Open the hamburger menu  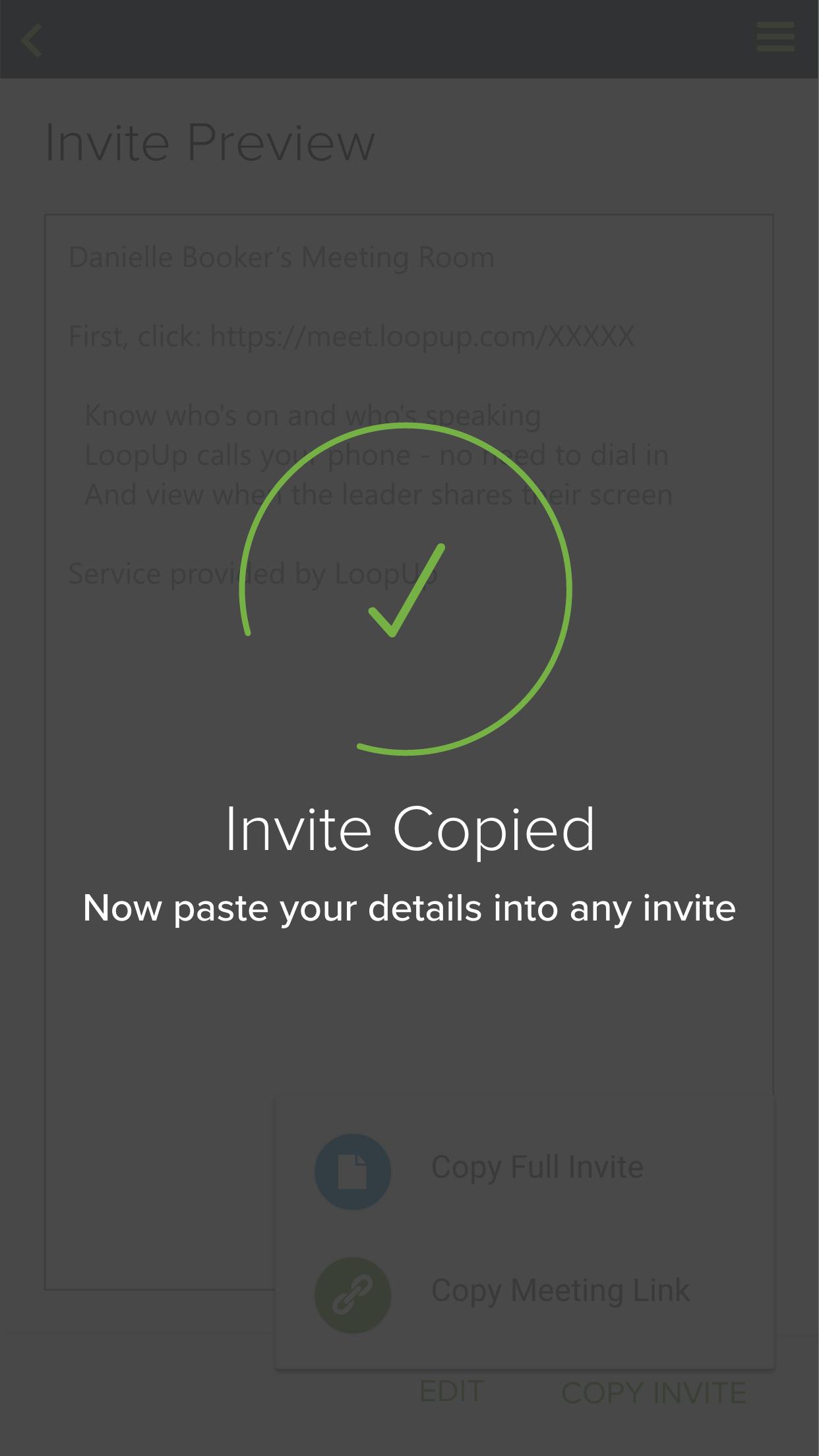[775, 37]
